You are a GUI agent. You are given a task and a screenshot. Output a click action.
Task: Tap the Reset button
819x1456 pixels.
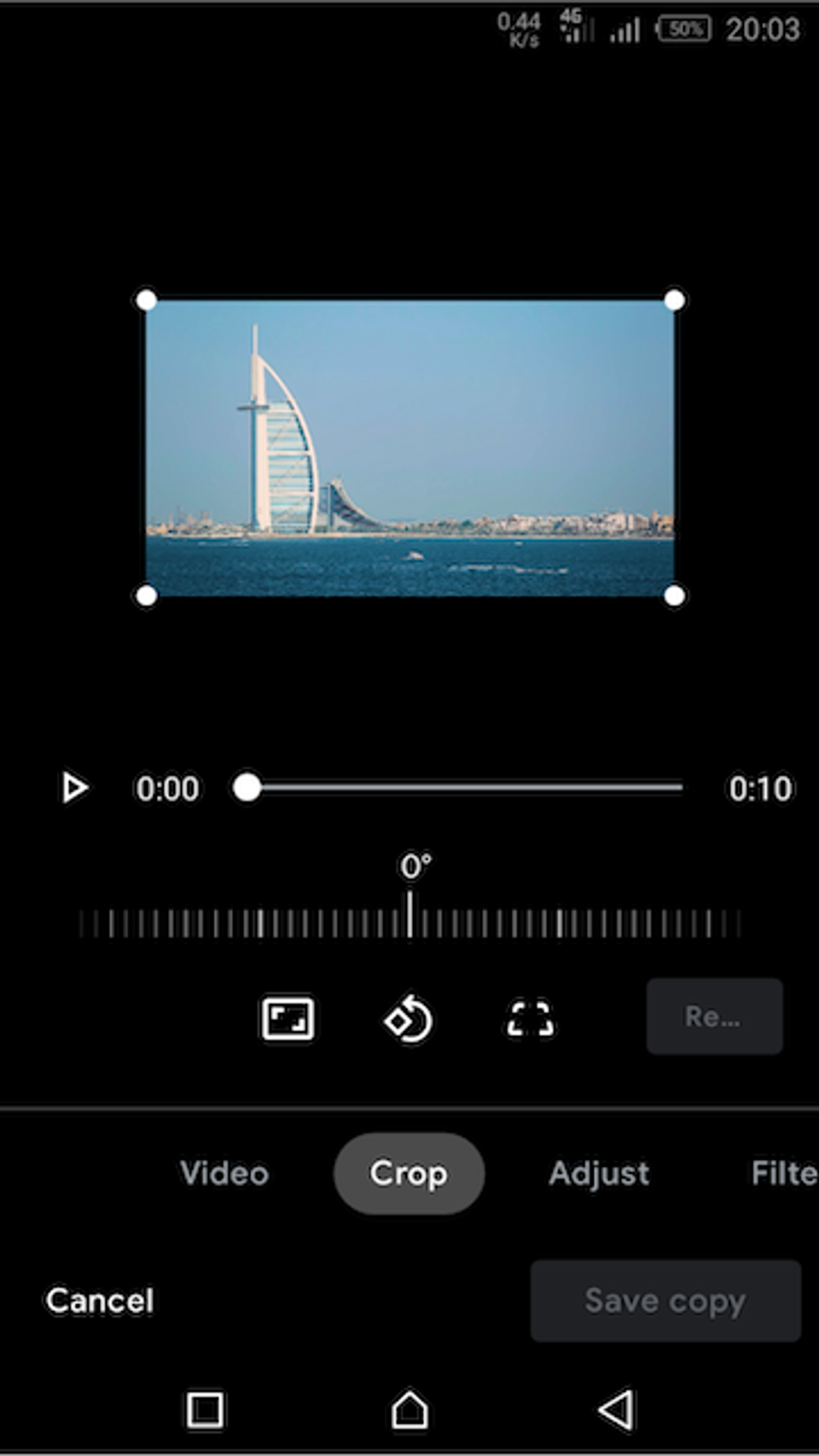[714, 1017]
